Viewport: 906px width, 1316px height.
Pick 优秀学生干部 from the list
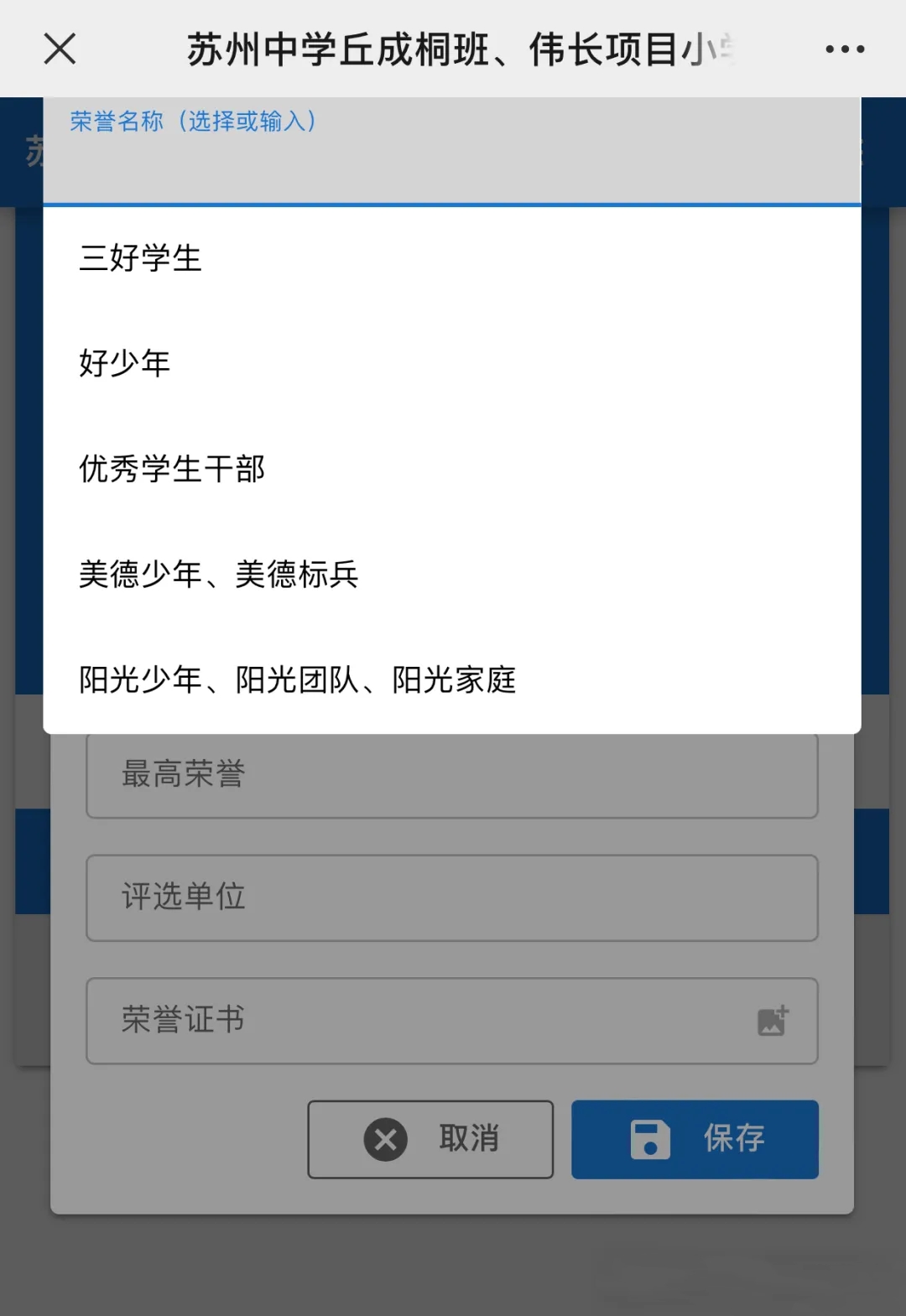172,469
